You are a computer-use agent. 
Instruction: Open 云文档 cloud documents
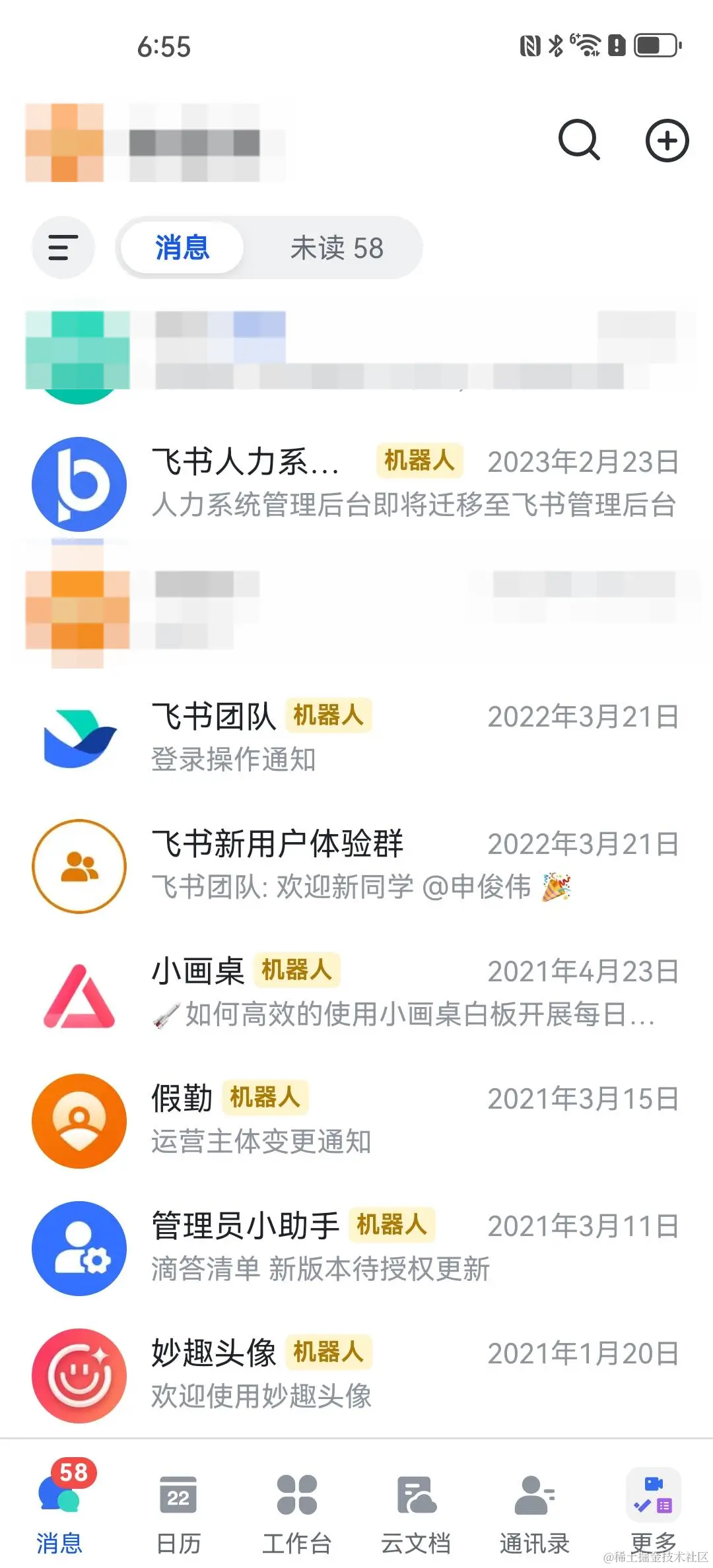415,1511
